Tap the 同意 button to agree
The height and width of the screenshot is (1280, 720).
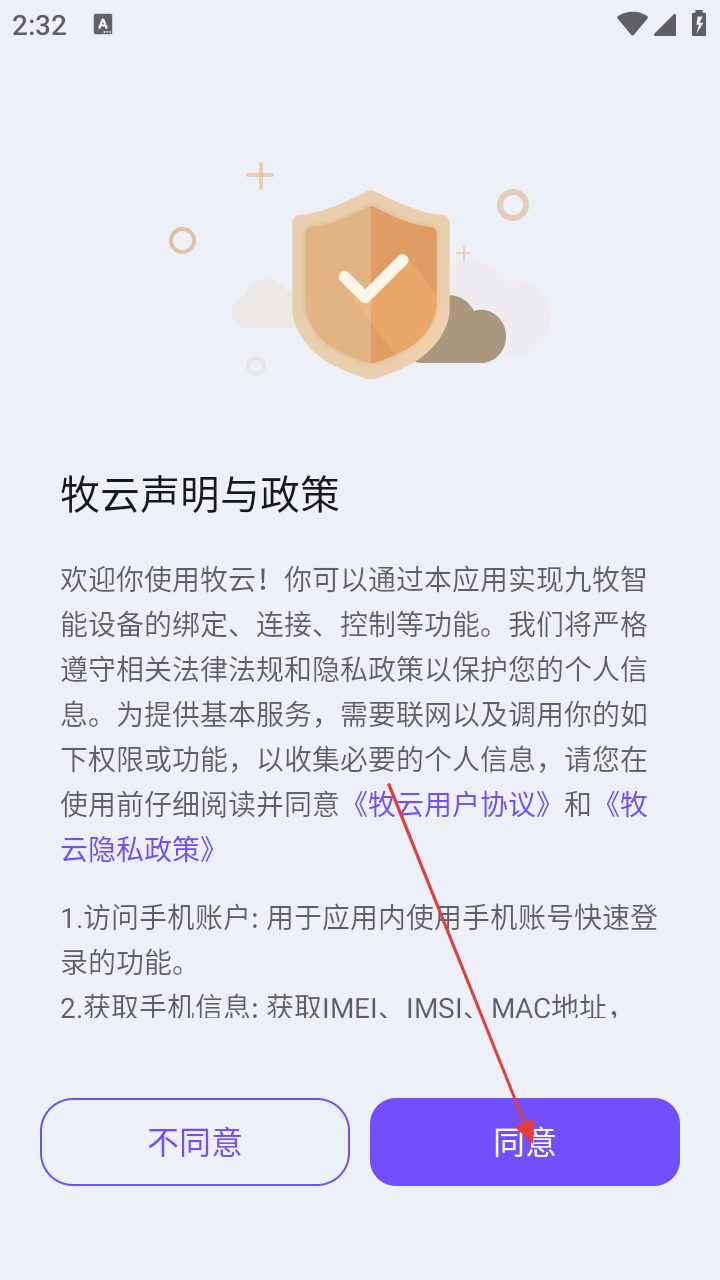tap(524, 1142)
